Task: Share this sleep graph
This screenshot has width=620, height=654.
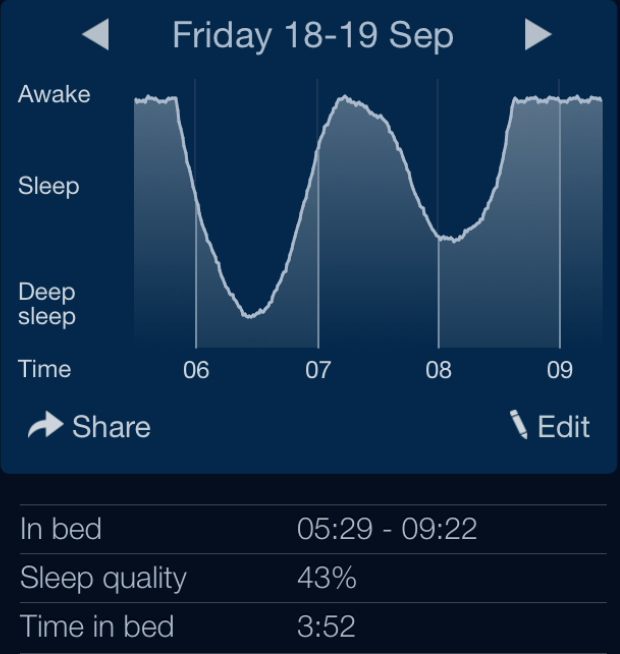Action: [89, 427]
